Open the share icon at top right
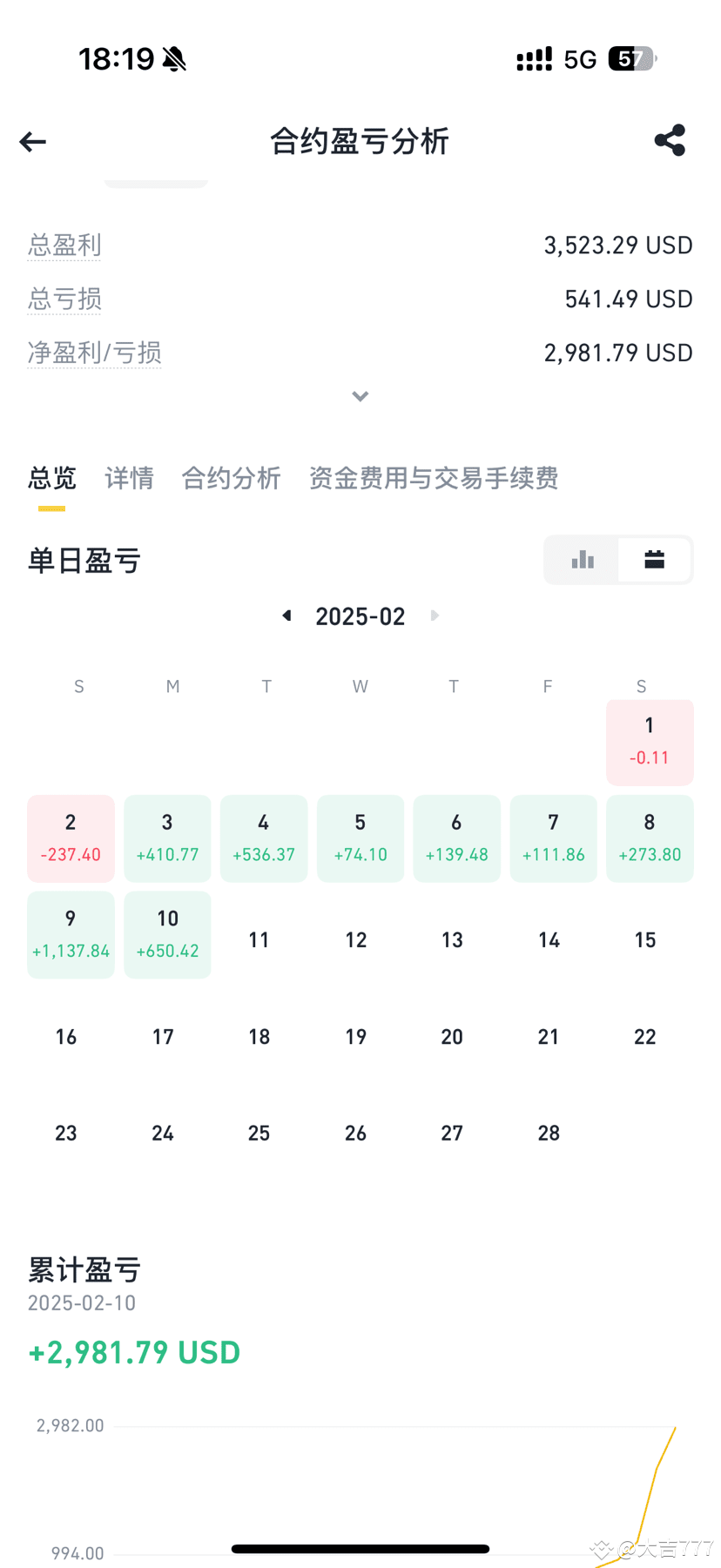Image resolution: width=721 pixels, height=1568 pixels. 669,139
